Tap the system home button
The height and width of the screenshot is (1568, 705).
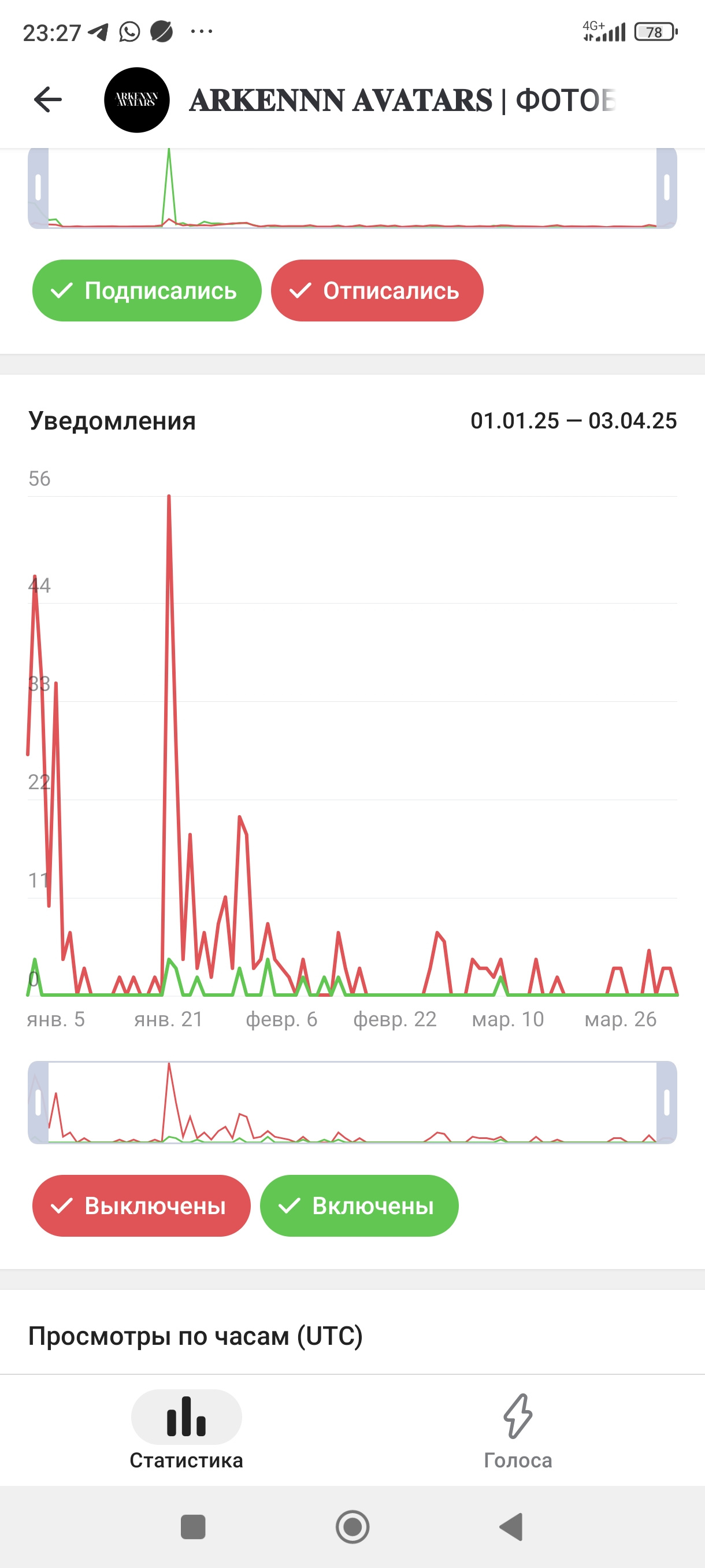(x=353, y=1526)
